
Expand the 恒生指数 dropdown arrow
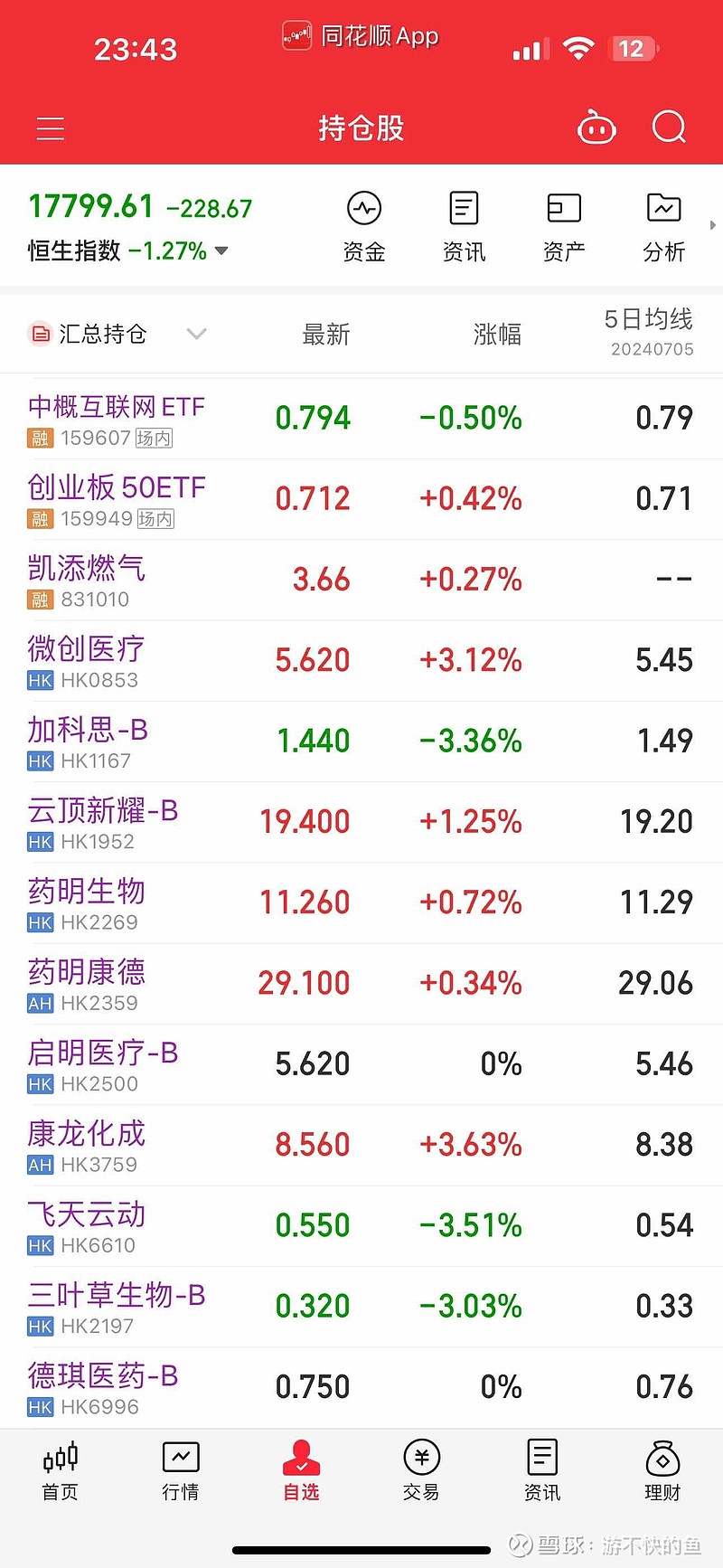point(220,251)
